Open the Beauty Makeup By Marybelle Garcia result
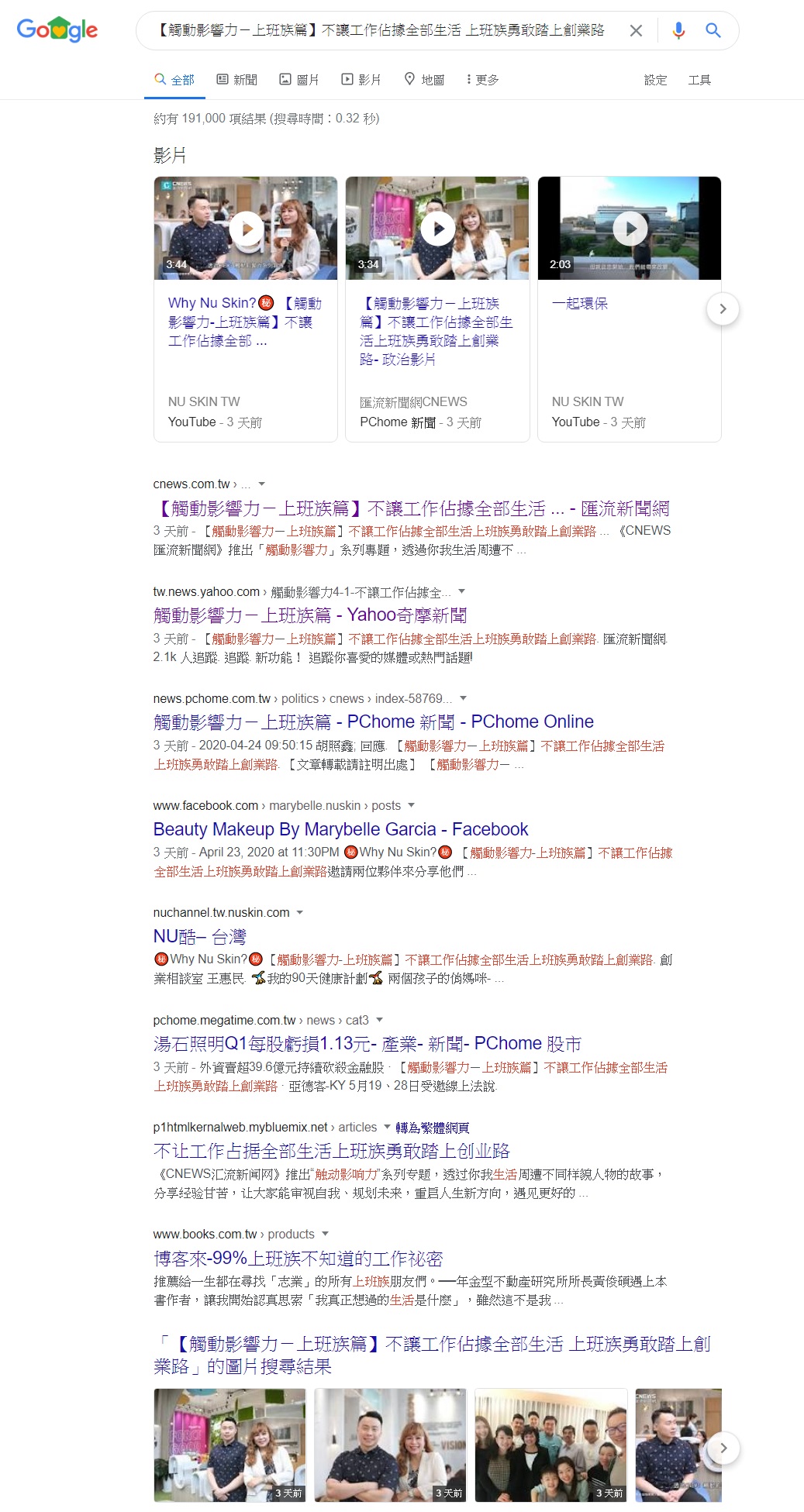Image resolution: width=804 pixels, height=1512 pixels. pyautogui.click(x=340, y=829)
